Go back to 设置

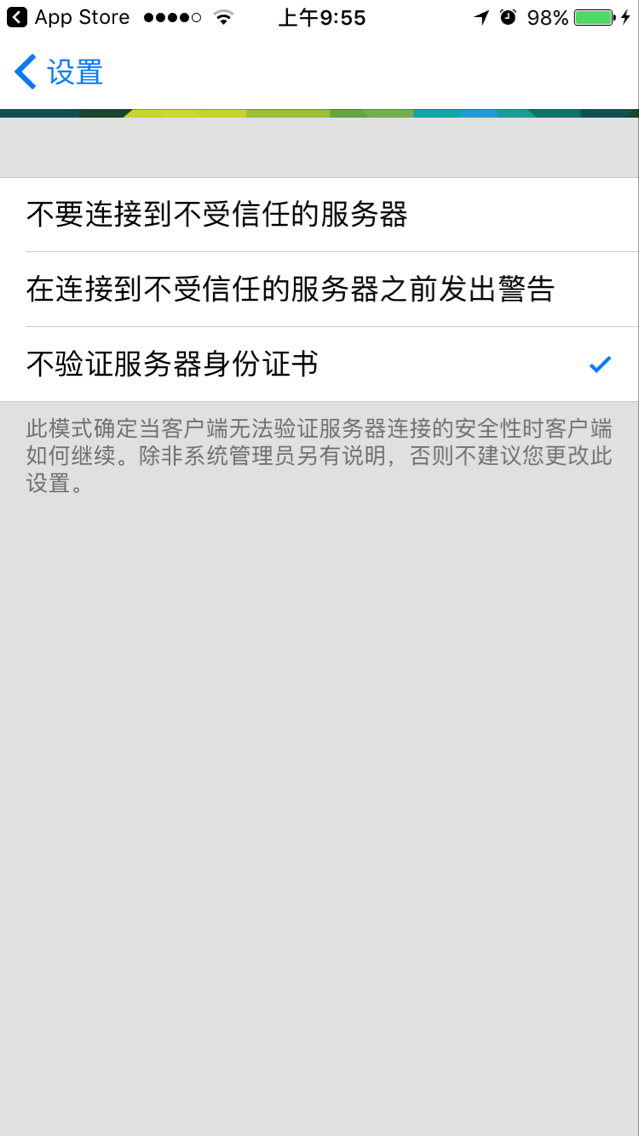(x=60, y=72)
